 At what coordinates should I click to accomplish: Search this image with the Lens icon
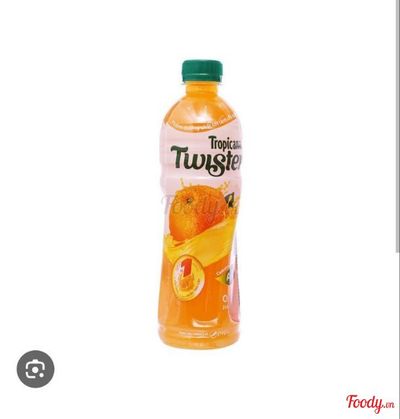tap(35, 369)
